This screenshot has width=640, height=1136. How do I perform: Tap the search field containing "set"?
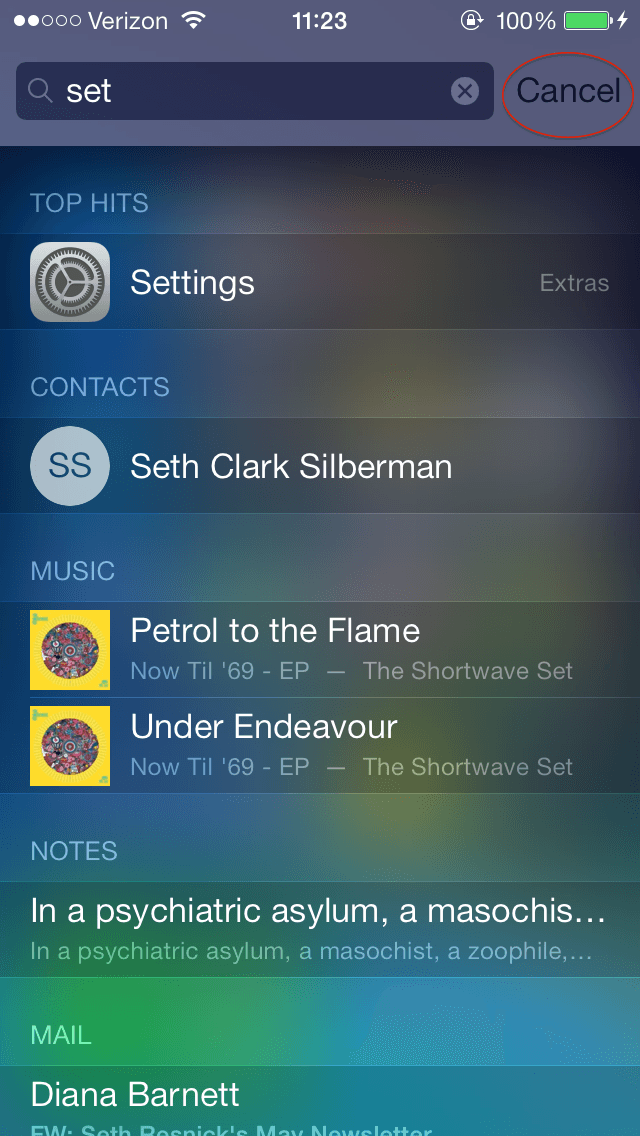(x=250, y=92)
